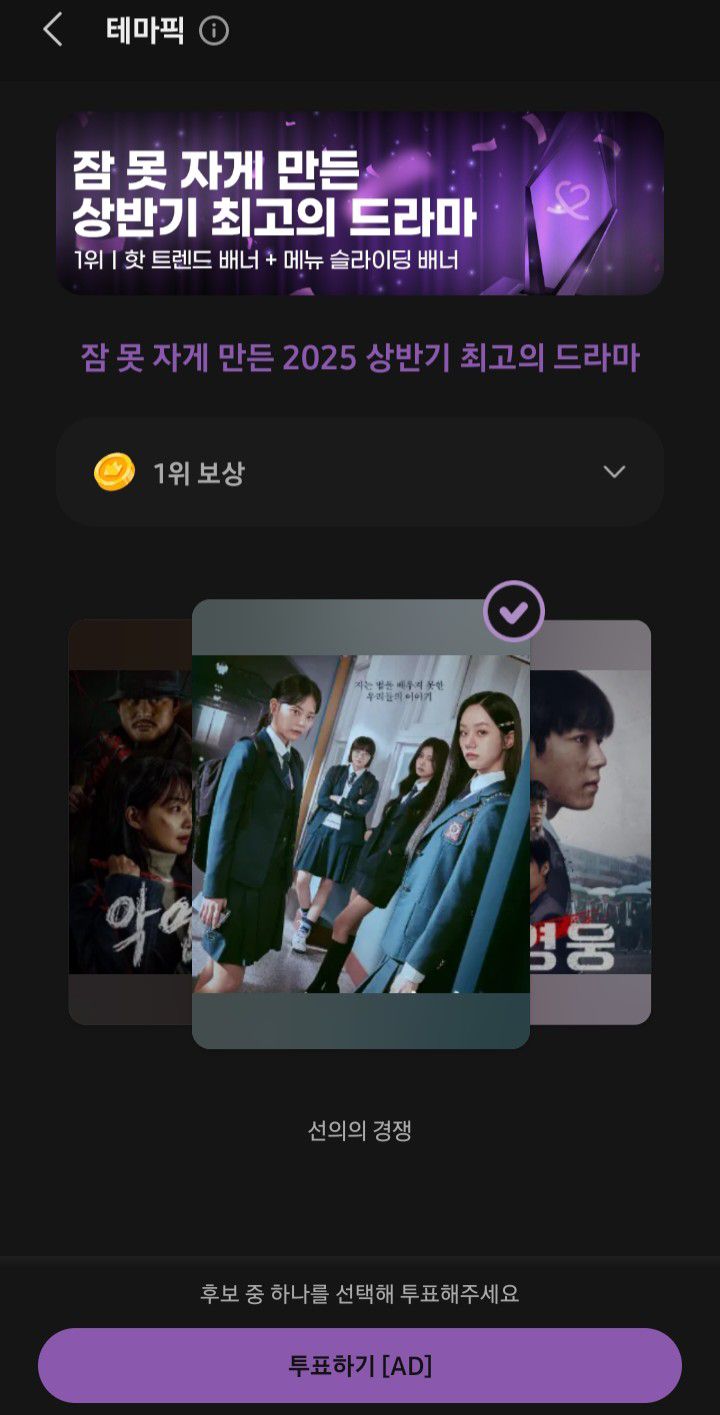Image resolution: width=720 pixels, height=1415 pixels.
Task: Toggle the check mark on 선의의 경쟁
Action: 514,611
